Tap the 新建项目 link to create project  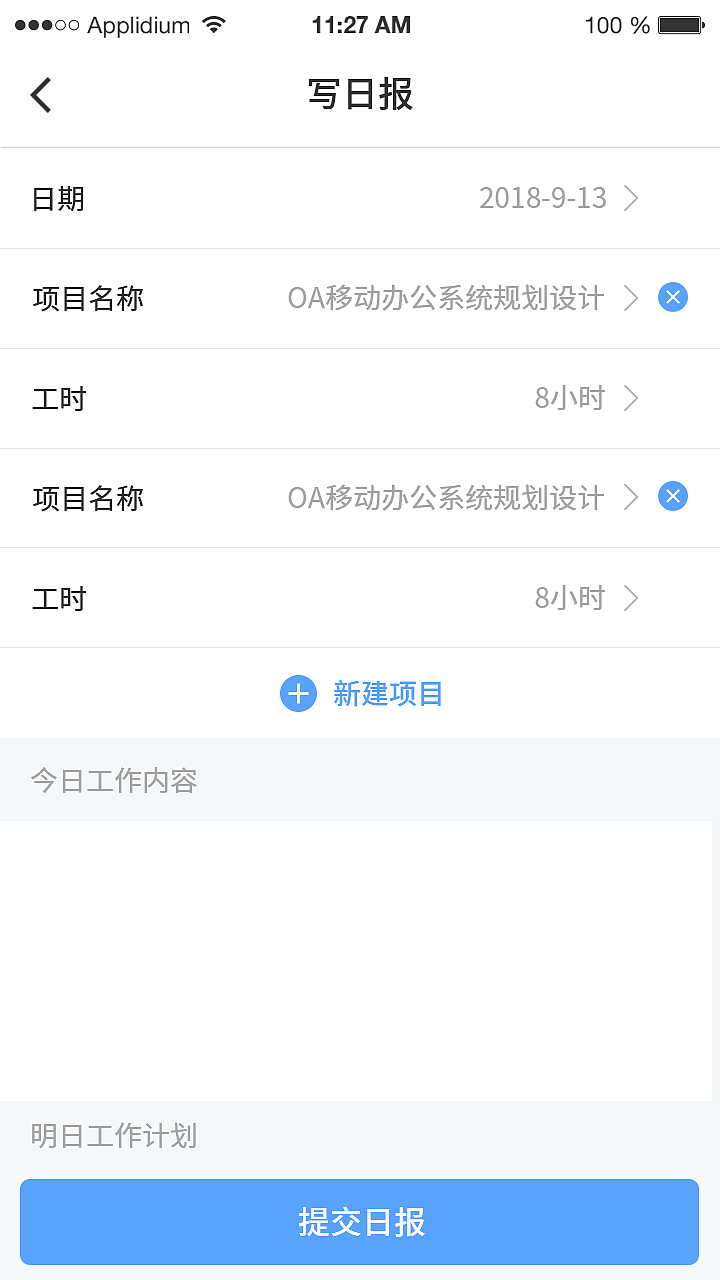389,693
